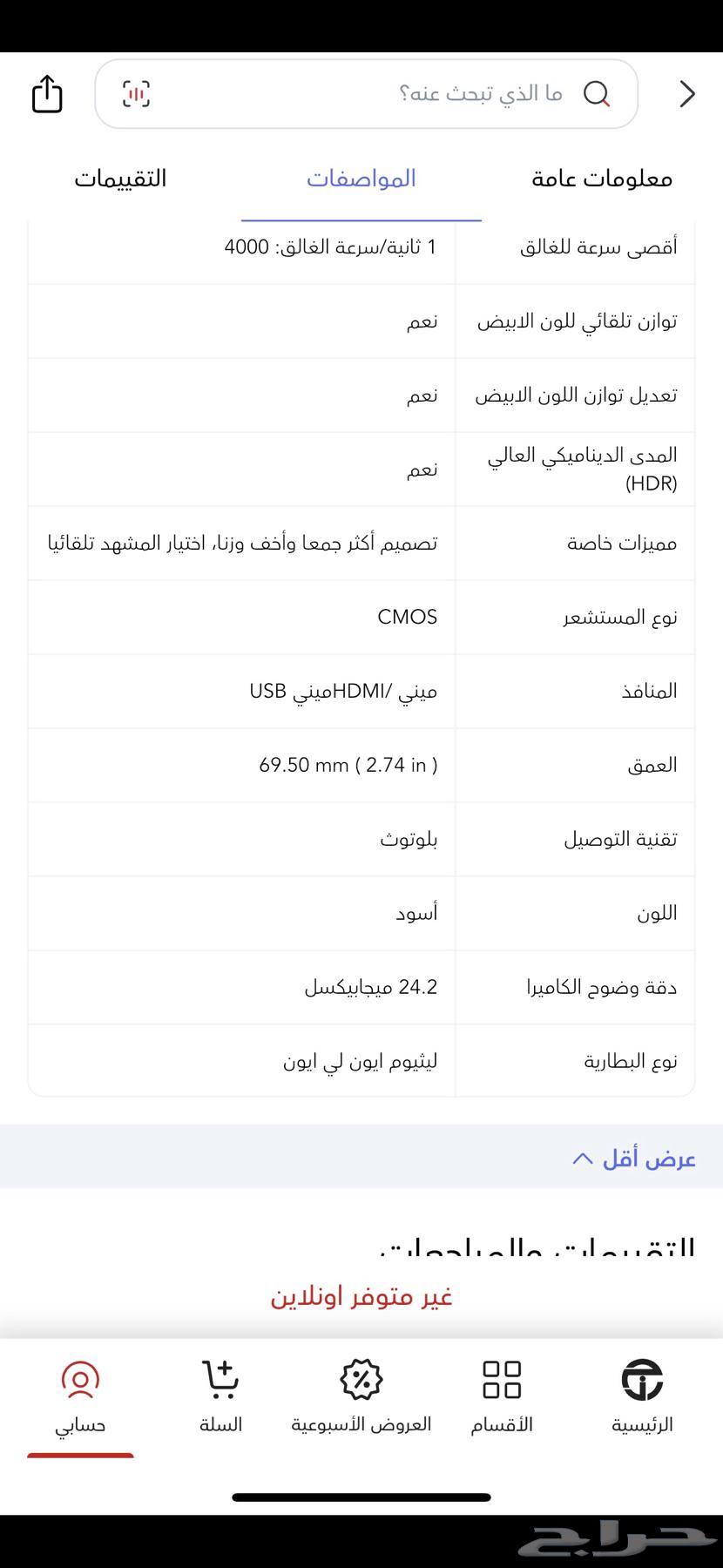Tap the share icon at top left
Screen dimensions: 723x1568
(46, 93)
